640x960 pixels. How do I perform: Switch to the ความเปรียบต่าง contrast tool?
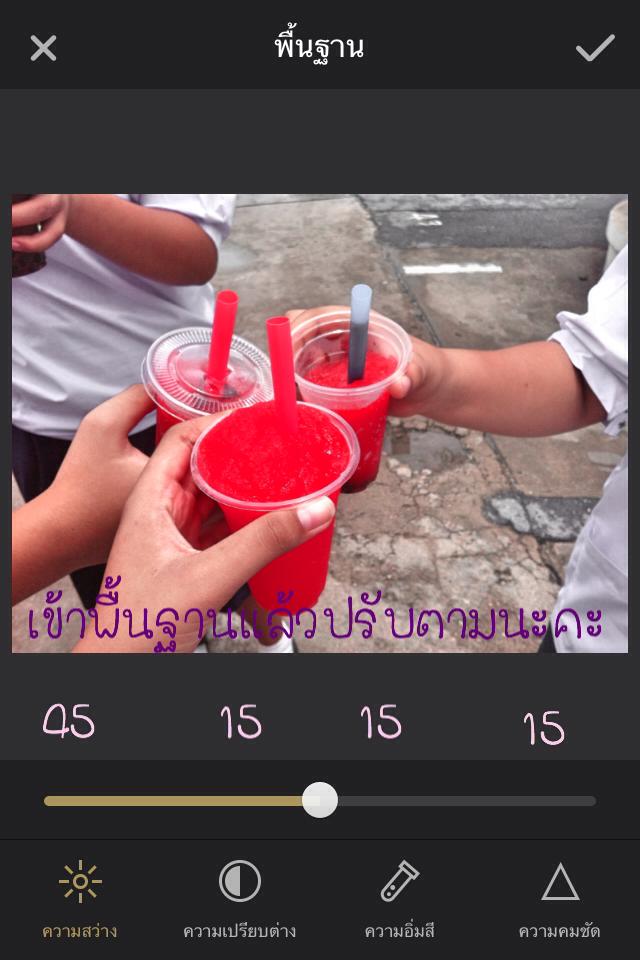click(x=240, y=898)
